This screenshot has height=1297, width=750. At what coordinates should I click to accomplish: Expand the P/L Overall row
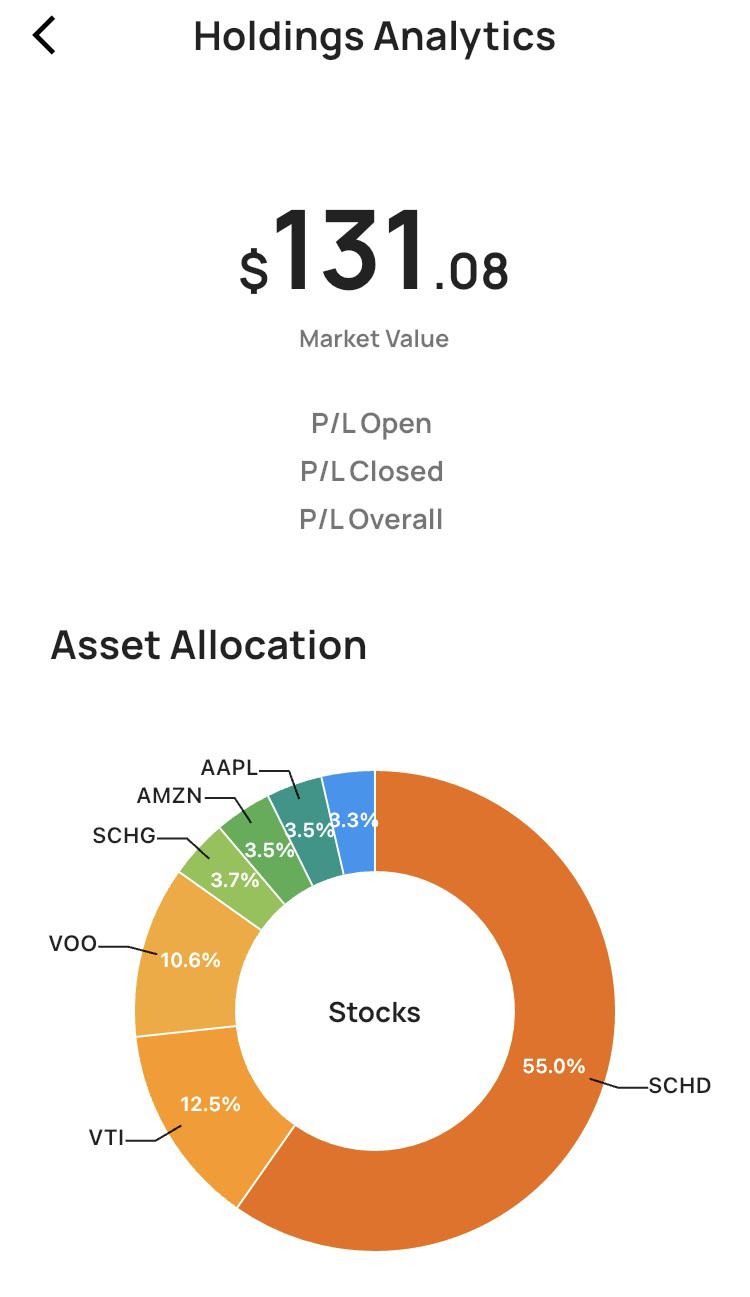coord(373,519)
